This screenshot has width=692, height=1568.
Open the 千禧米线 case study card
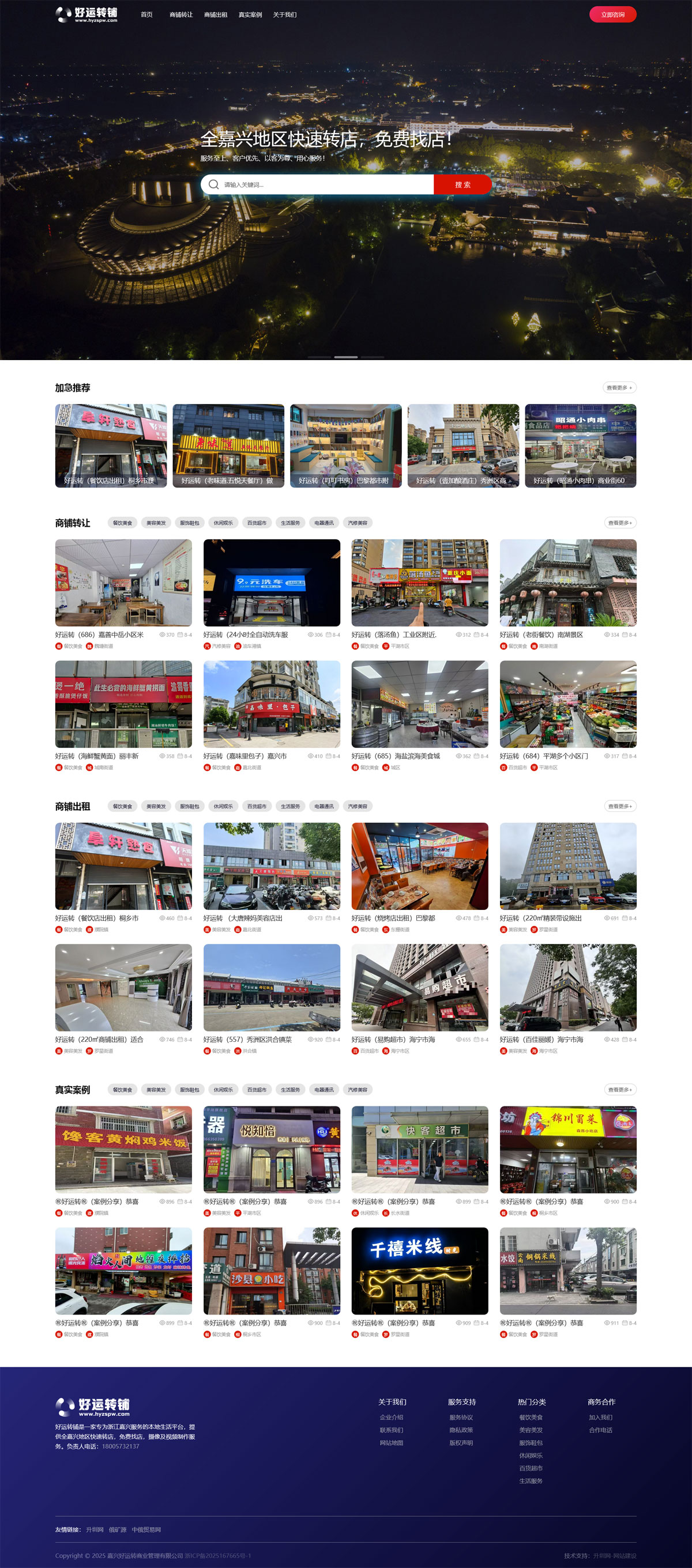[419, 1271]
